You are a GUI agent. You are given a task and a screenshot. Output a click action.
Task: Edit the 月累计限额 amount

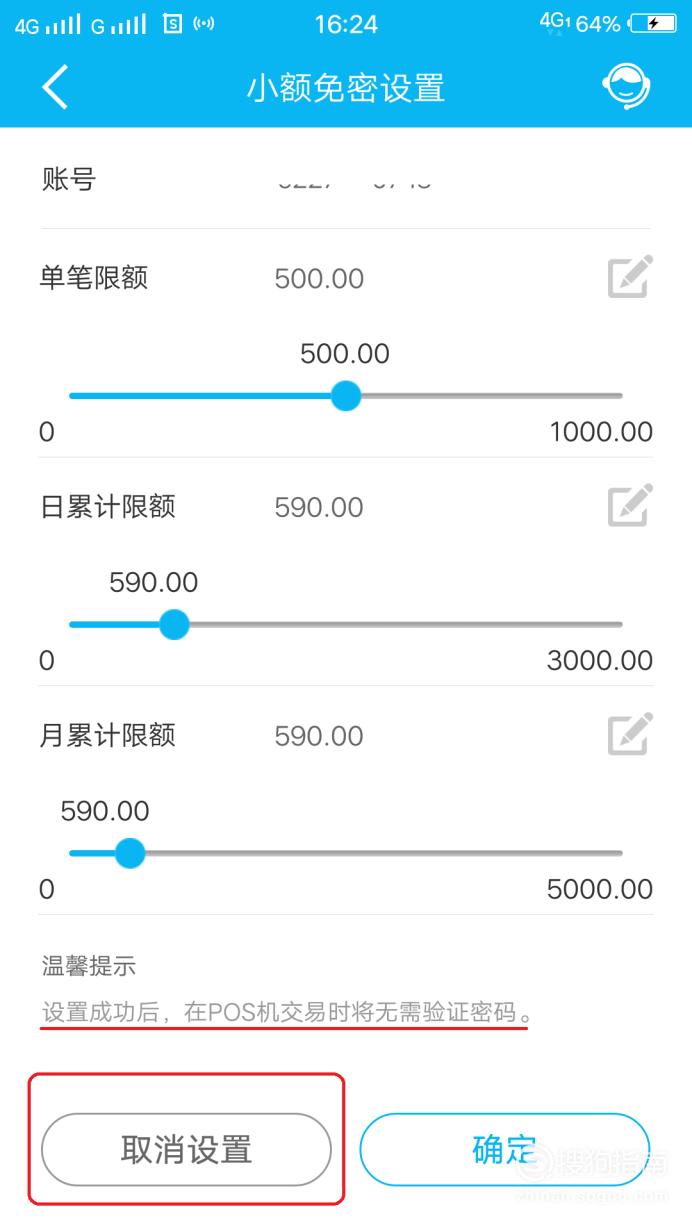point(631,735)
